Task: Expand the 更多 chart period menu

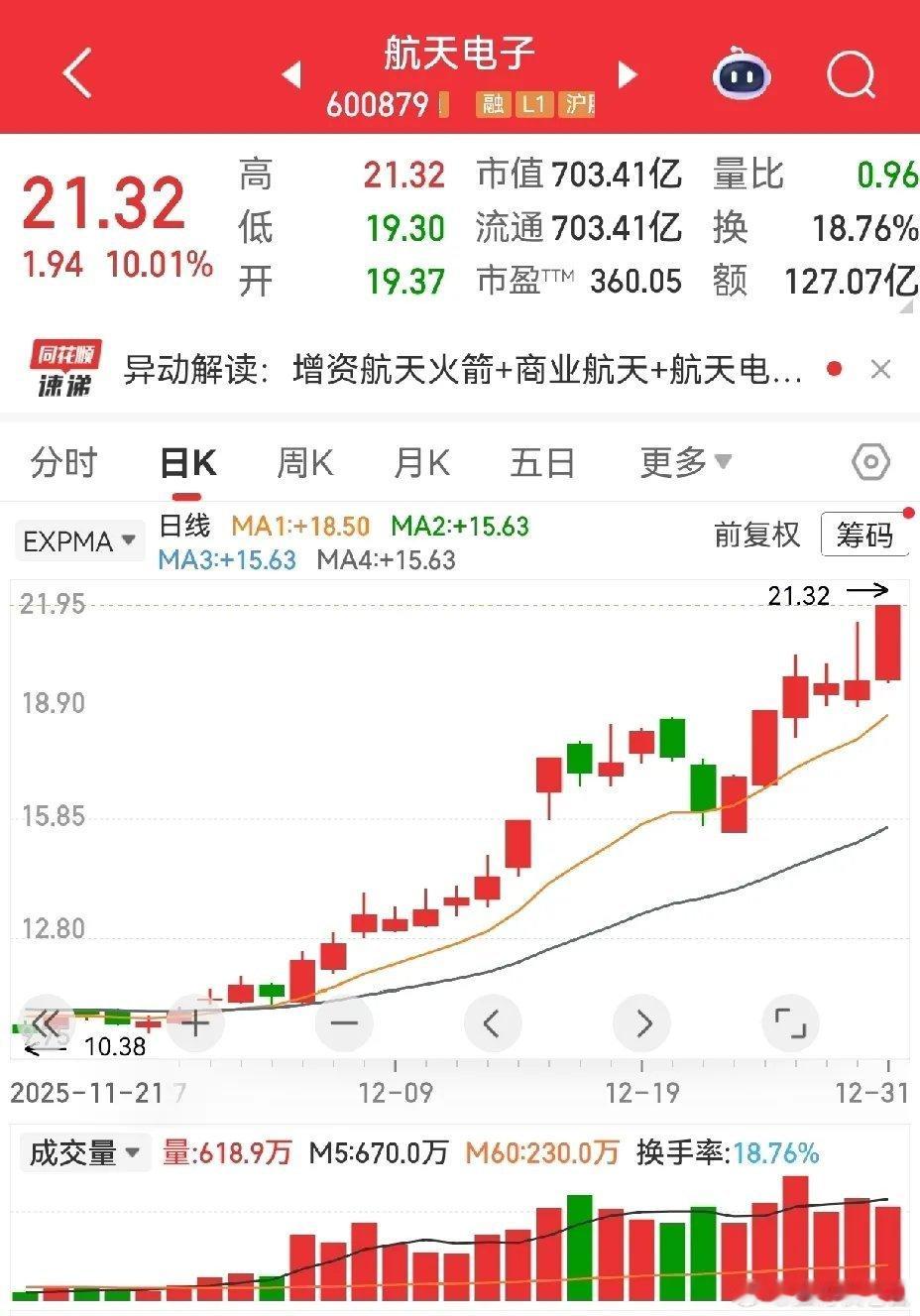Action: [x=685, y=462]
